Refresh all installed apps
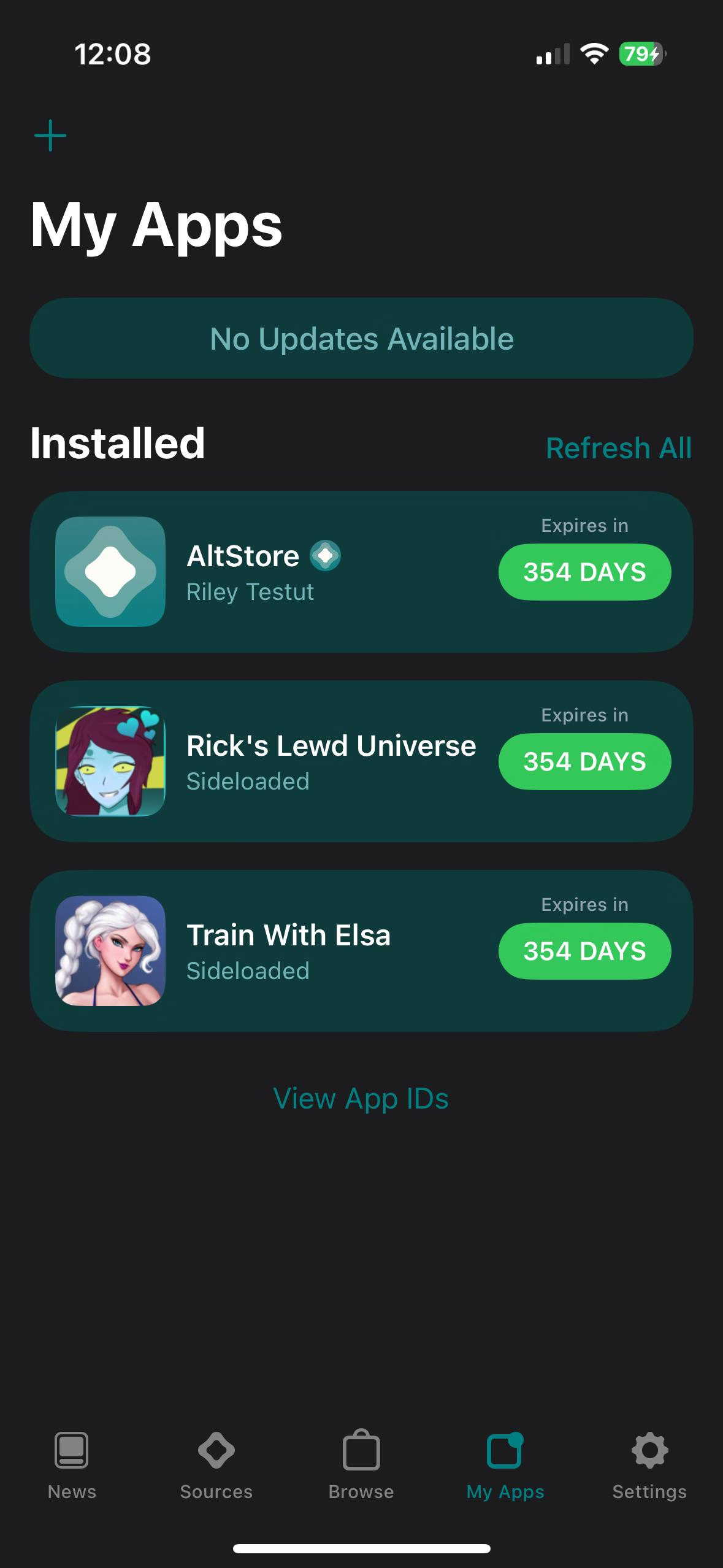This screenshot has width=723, height=1568. pyautogui.click(x=618, y=448)
